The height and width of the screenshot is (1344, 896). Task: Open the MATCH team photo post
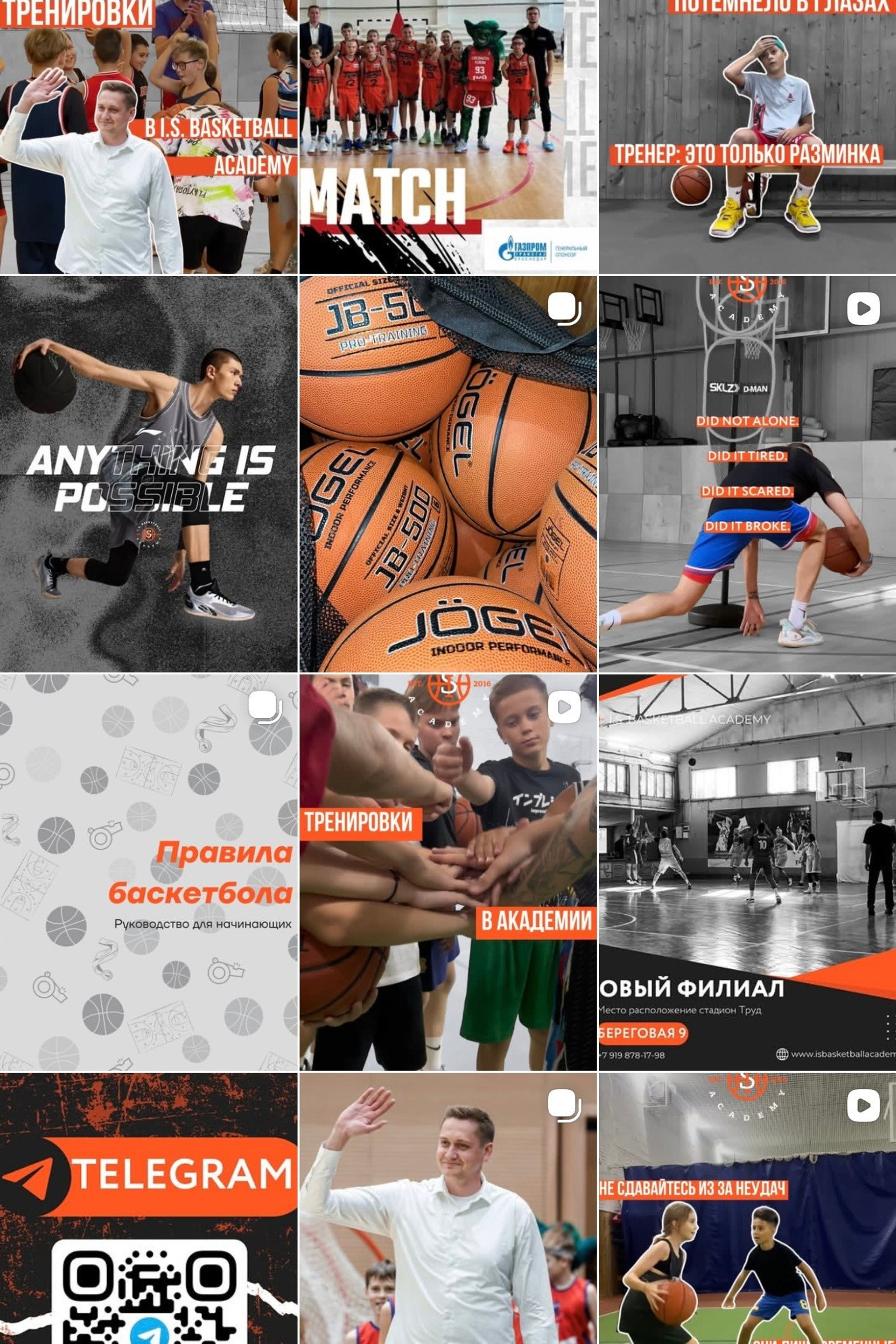click(x=448, y=137)
